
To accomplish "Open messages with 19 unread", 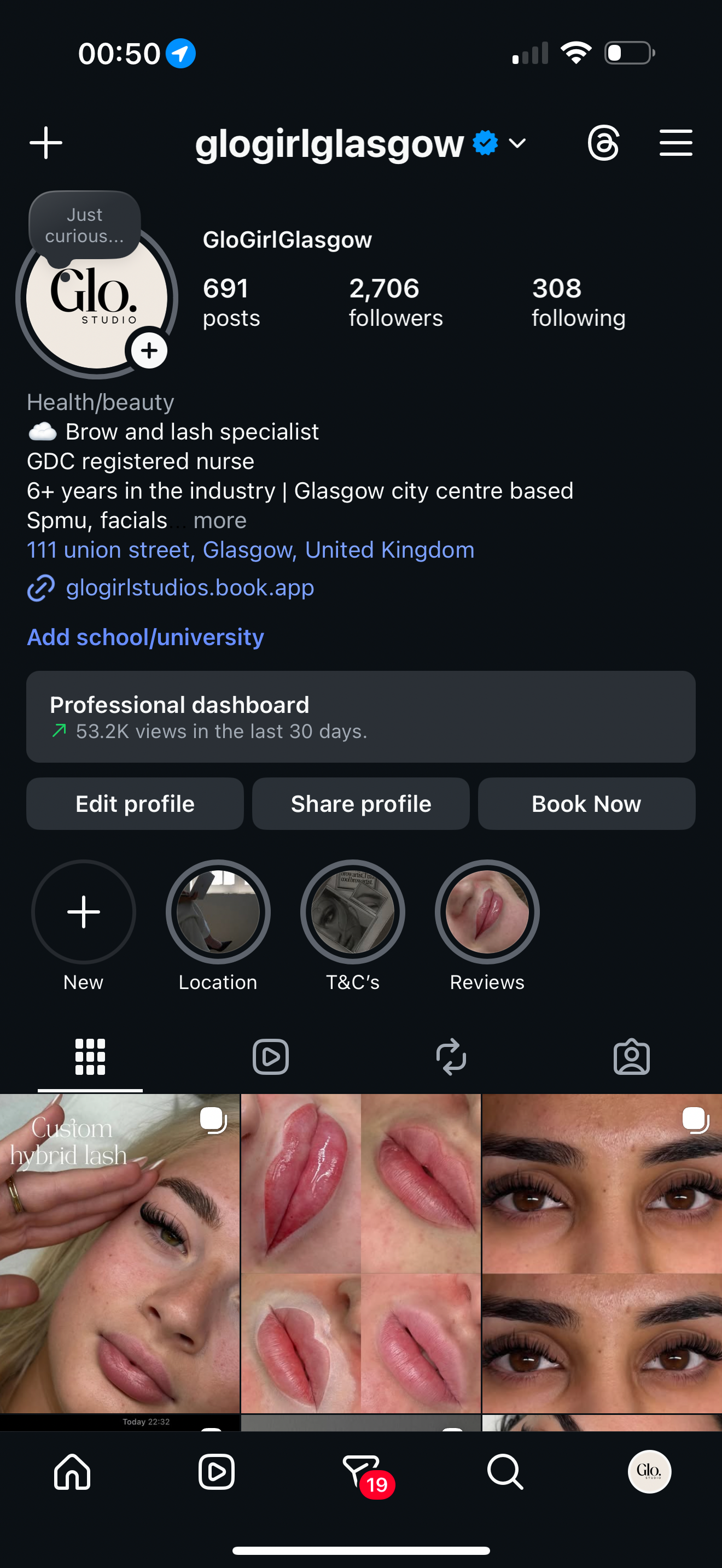I will pos(362,1472).
